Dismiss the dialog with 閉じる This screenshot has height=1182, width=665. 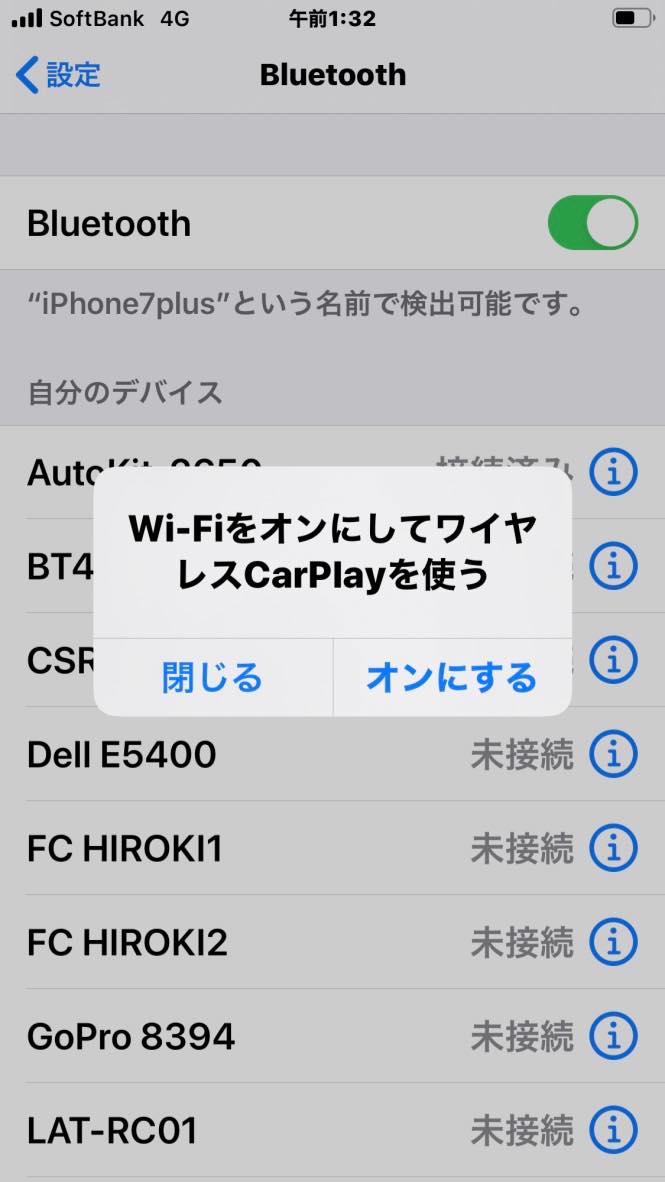click(213, 677)
